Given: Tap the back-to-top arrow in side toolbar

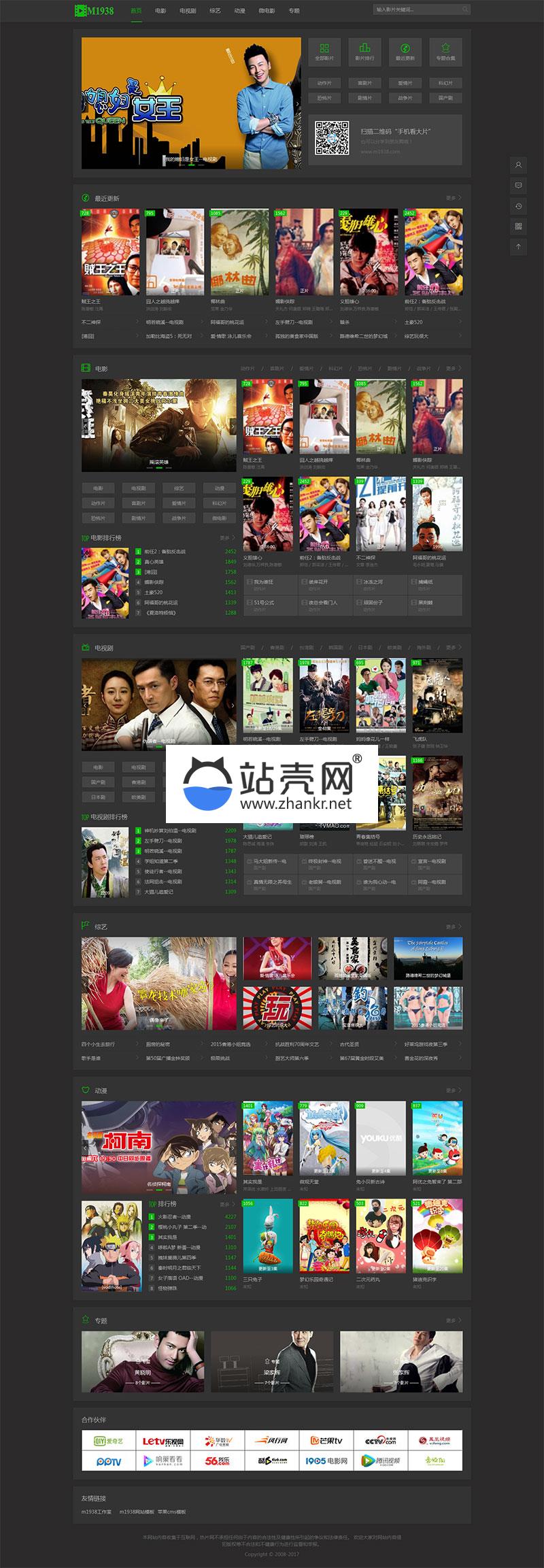Looking at the screenshot, I should click(x=519, y=246).
